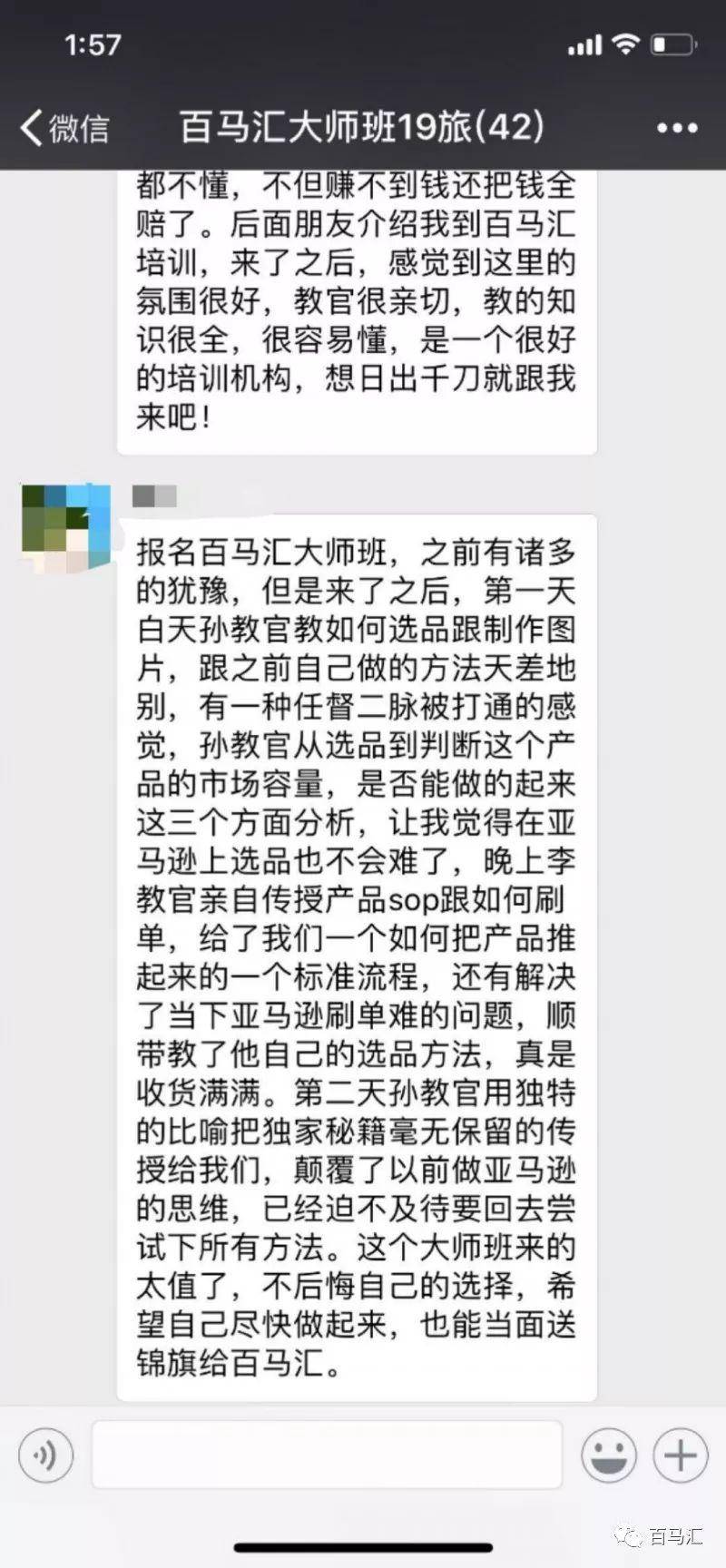Open the emoji sticker panel
This screenshot has width=726, height=1568.
pos(608,1455)
